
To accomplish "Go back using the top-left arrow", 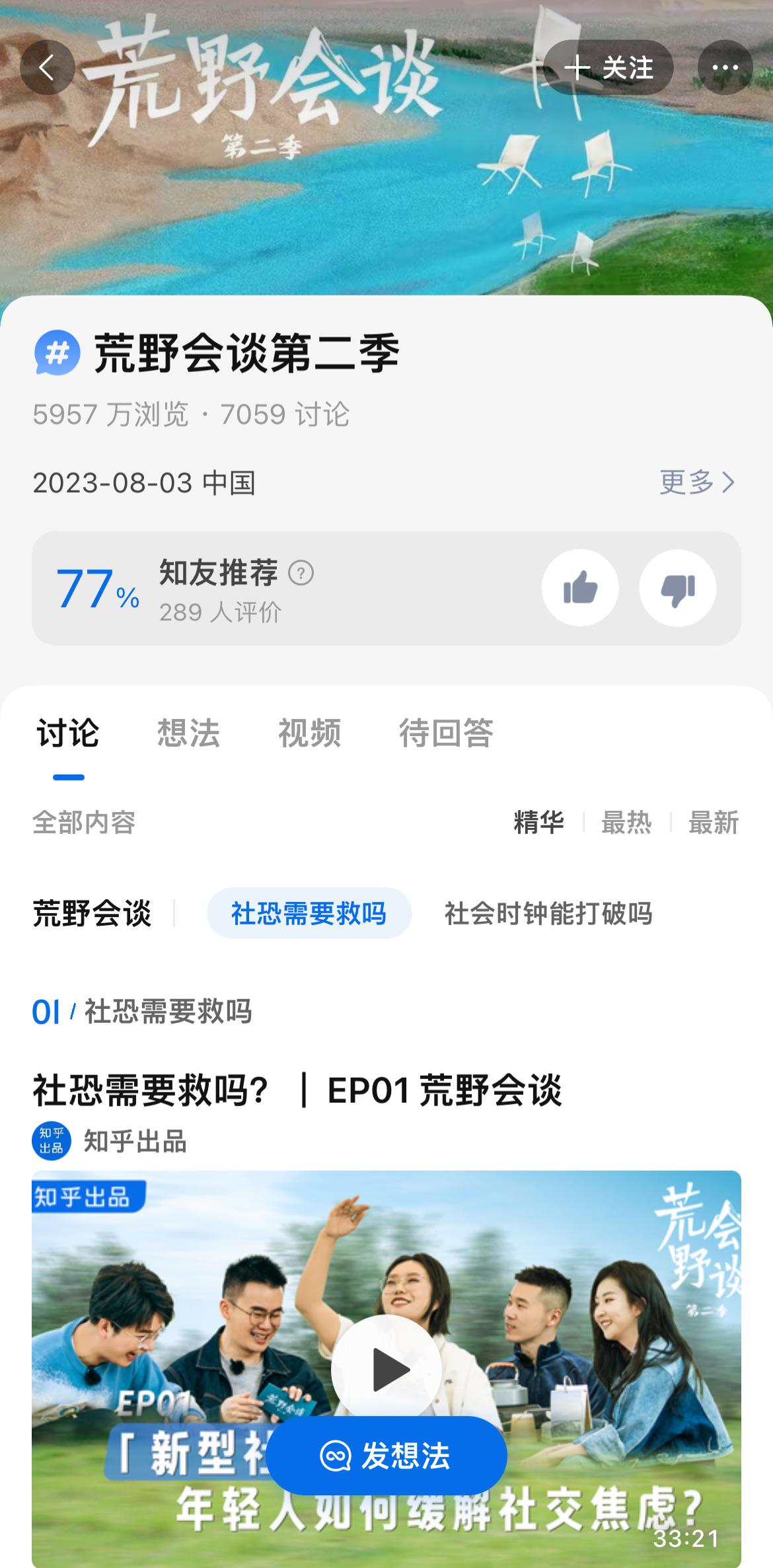I will 47,67.
